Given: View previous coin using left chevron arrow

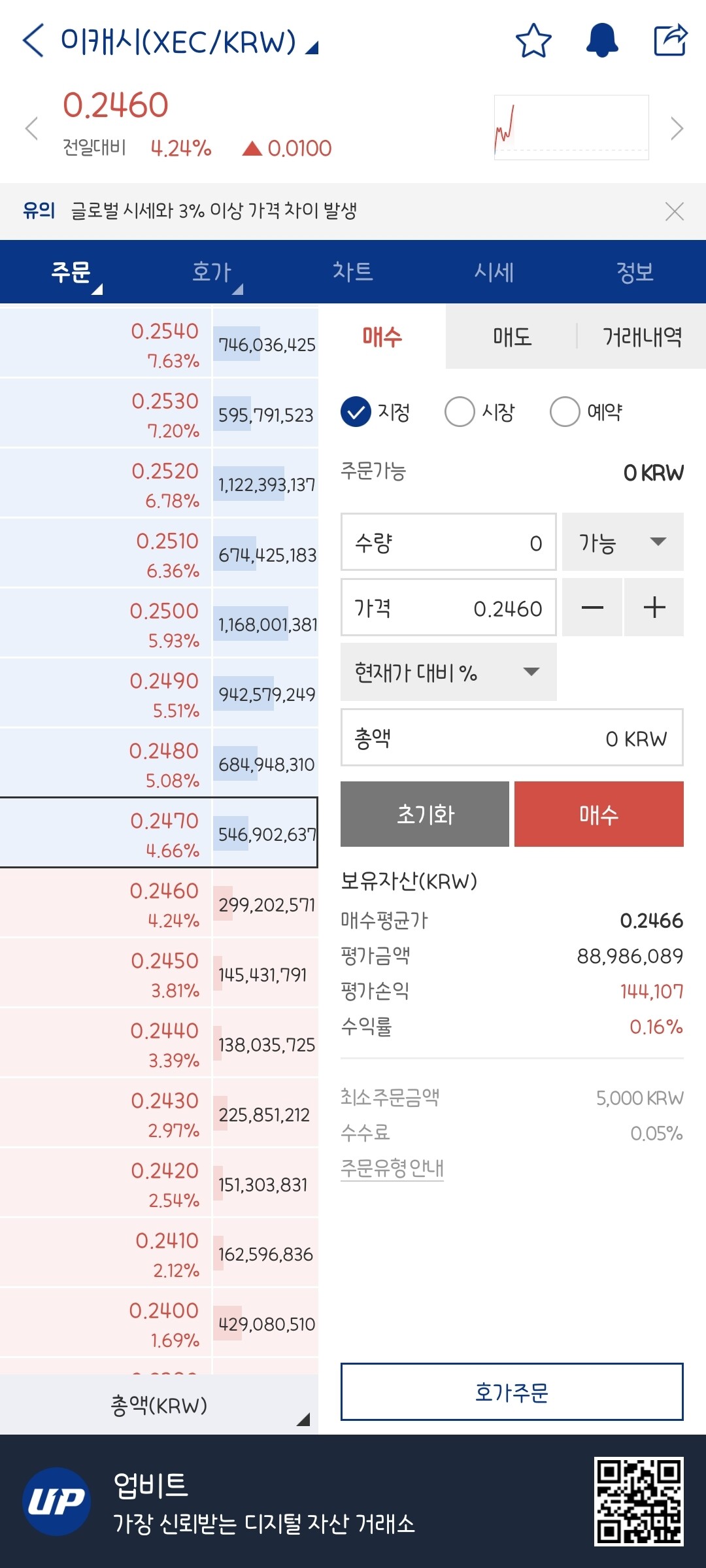Looking at the screenshot, I should pos(31,129).
